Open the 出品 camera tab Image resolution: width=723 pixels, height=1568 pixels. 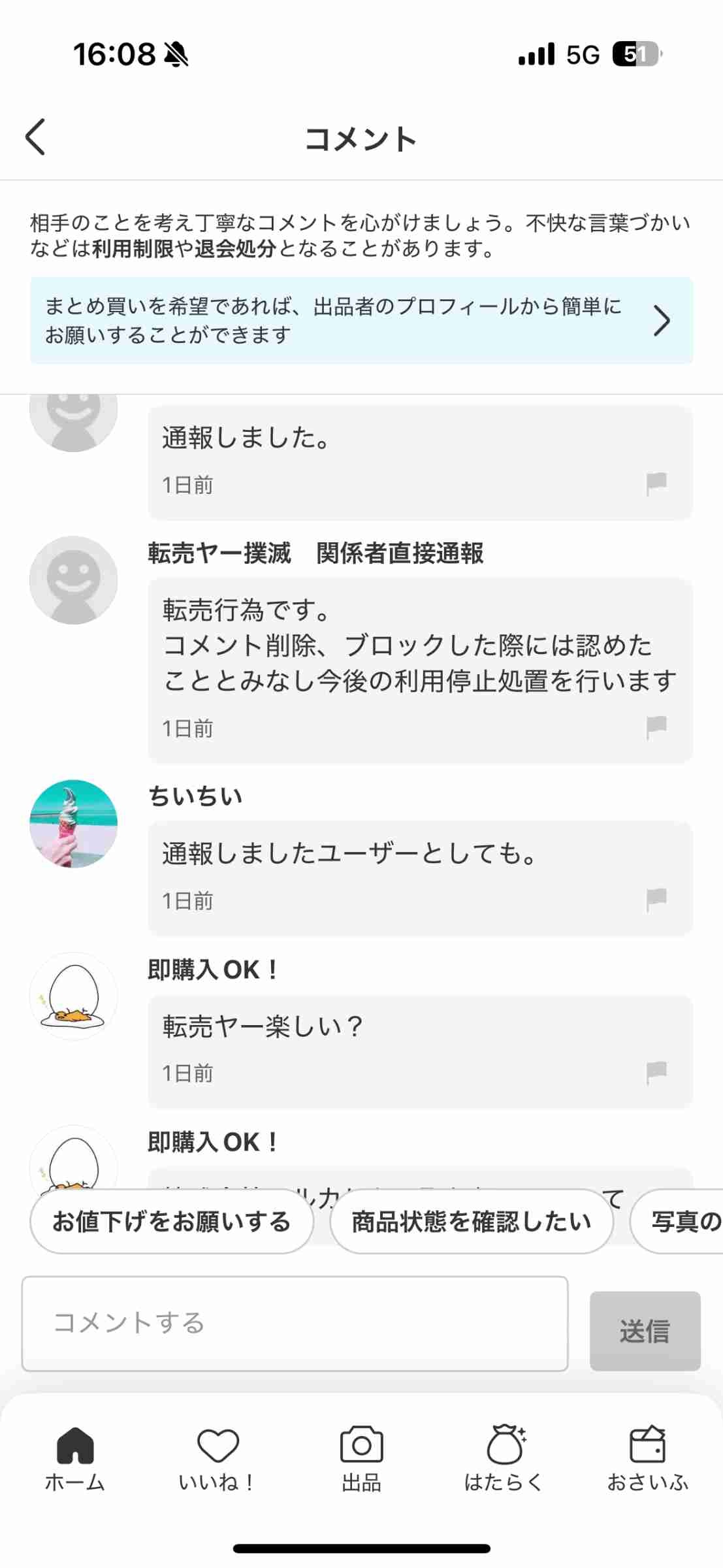(361, 1459)
